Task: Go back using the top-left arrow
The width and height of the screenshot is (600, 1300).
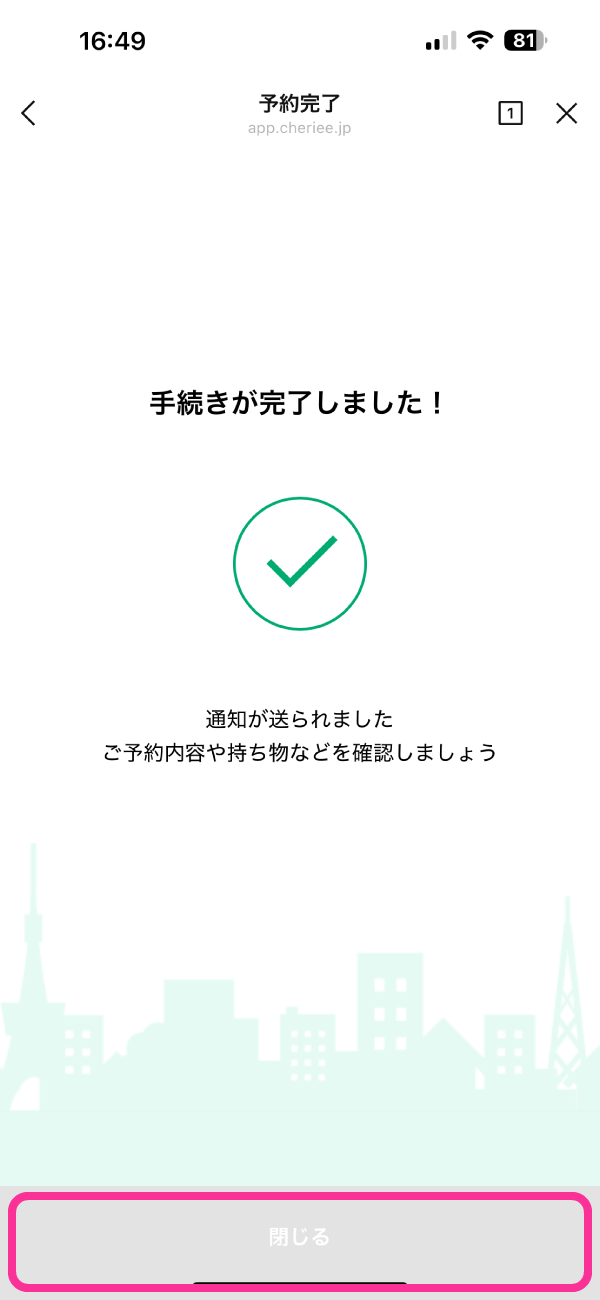Action: point(29,113)
